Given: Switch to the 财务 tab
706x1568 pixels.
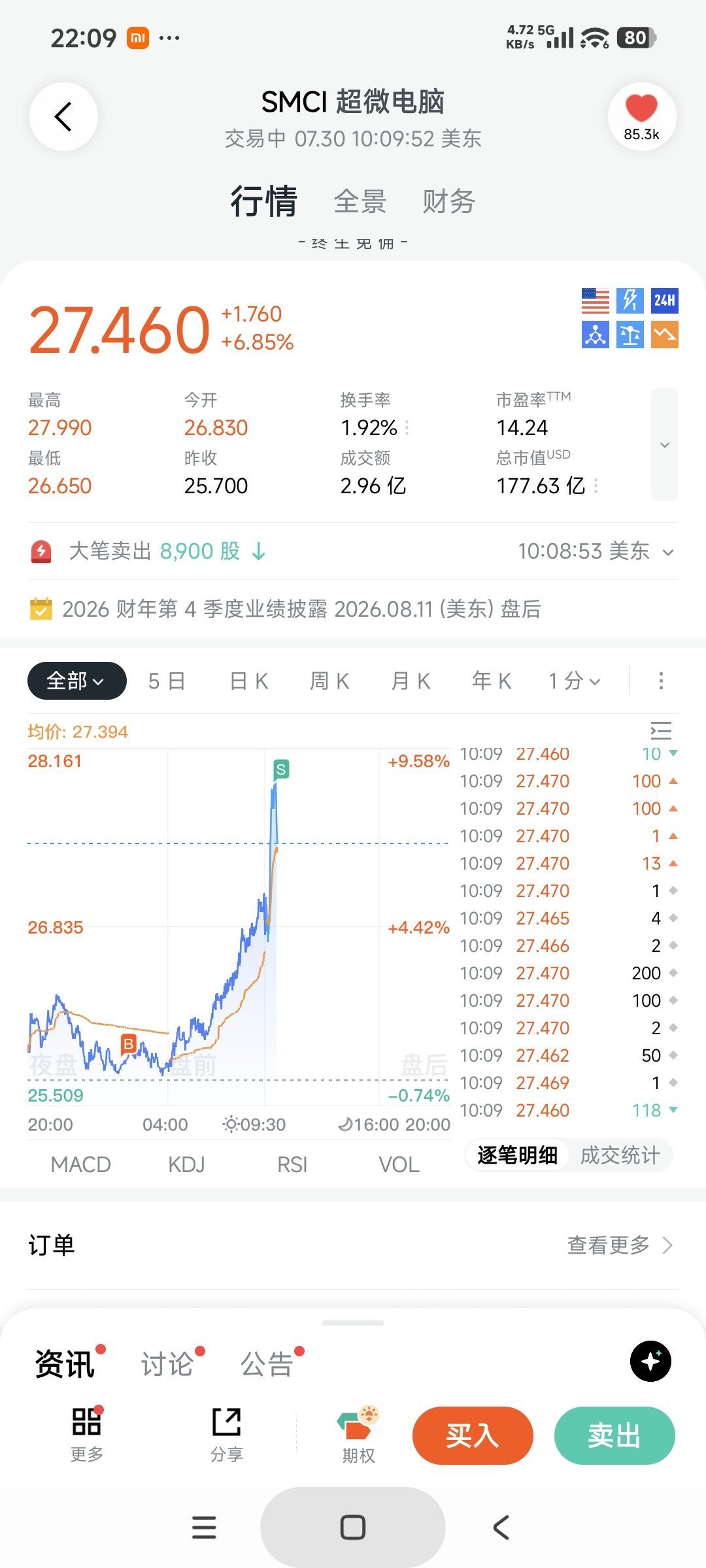Looking at the screenshot, I should click(x=448, y=201).
